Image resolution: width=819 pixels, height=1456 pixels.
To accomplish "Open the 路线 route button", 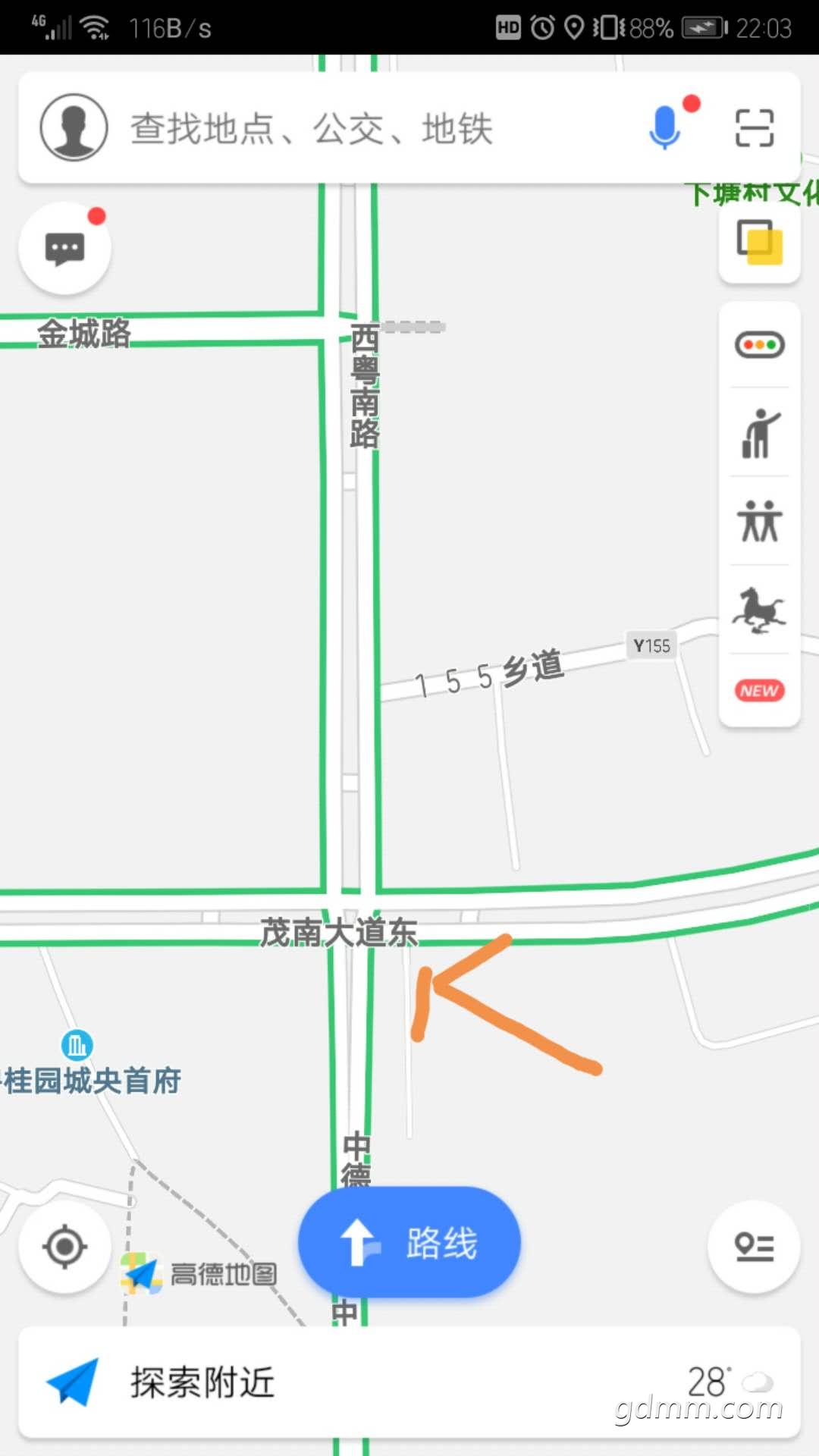I will [409, 1242].
